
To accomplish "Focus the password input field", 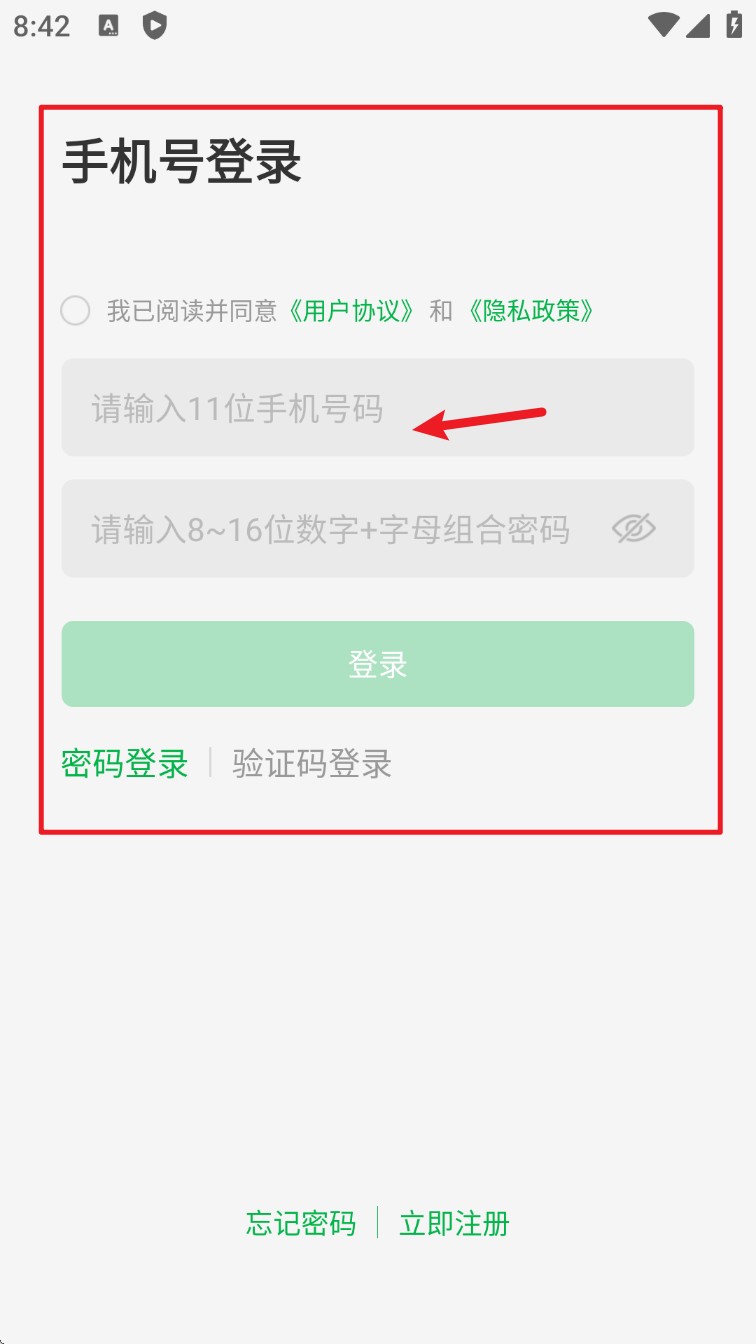I will [x=330, y=529].
